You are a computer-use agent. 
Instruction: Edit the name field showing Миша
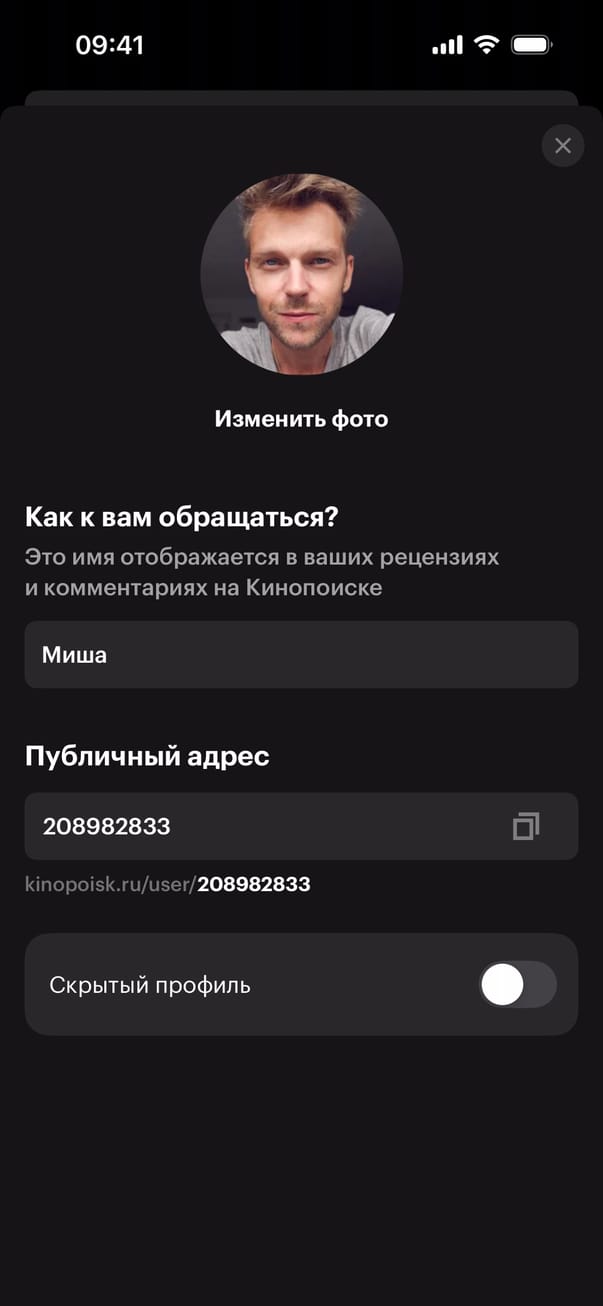(x=301, y=655)
